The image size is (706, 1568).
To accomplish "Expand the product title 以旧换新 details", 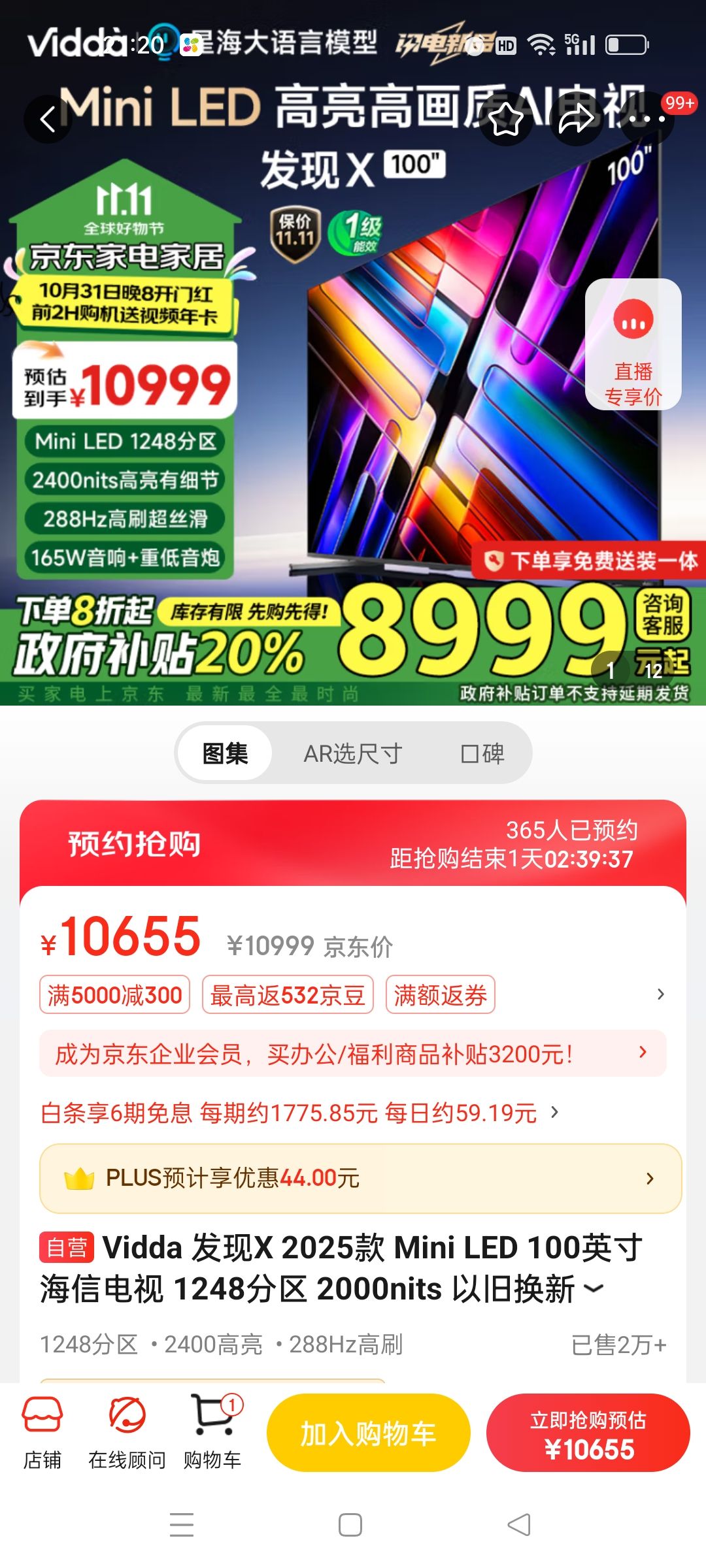I will (592, 1286).
